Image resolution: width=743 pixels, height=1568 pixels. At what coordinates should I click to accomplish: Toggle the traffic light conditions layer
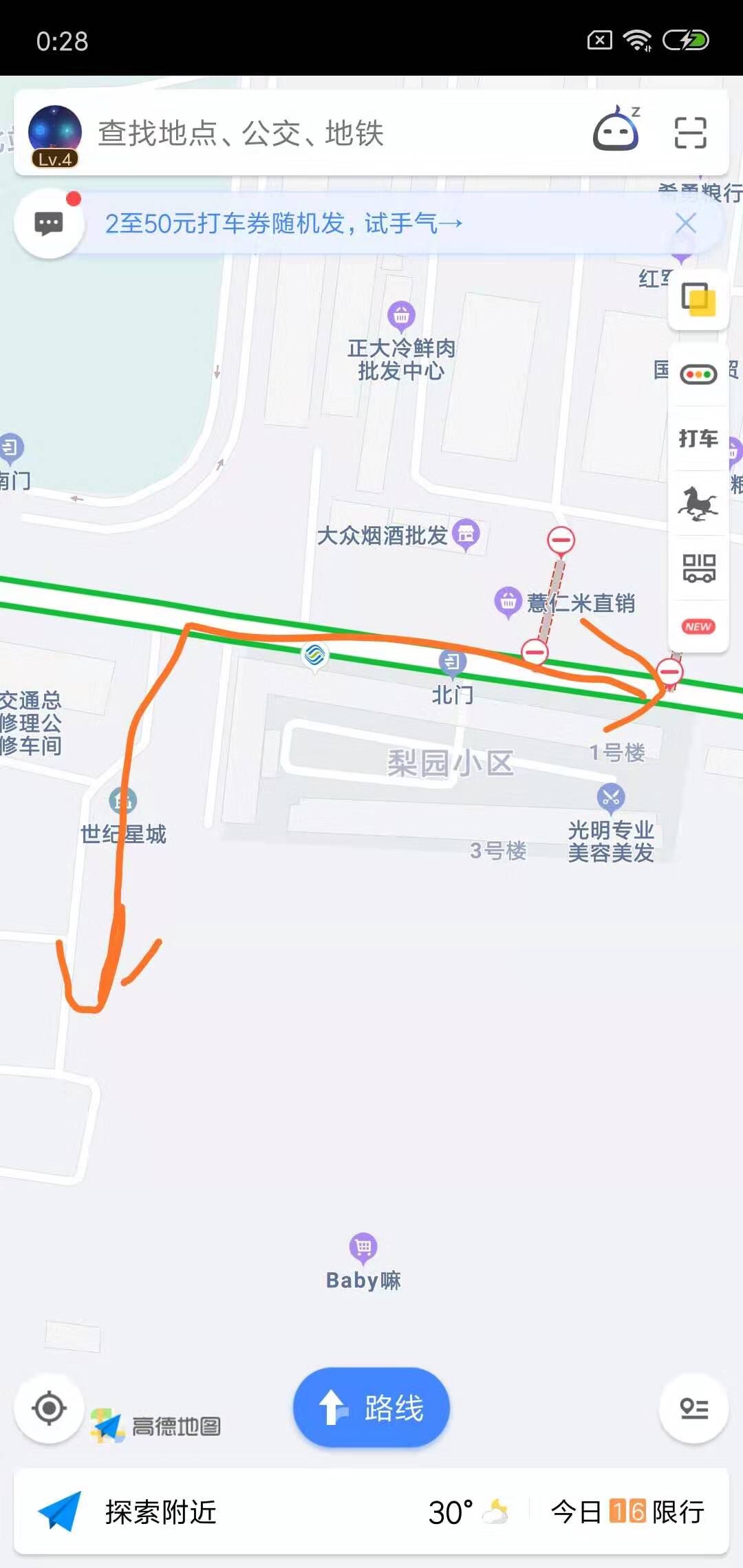pyautogui.click(x=698, y=374)
